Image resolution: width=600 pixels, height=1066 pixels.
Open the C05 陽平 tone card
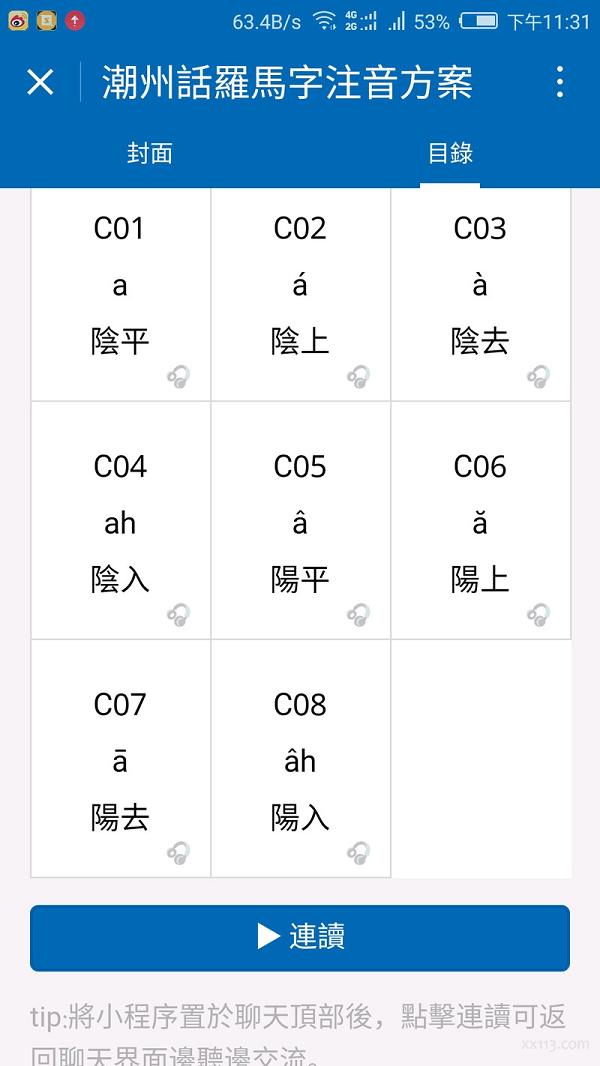[x=300, y=520]
